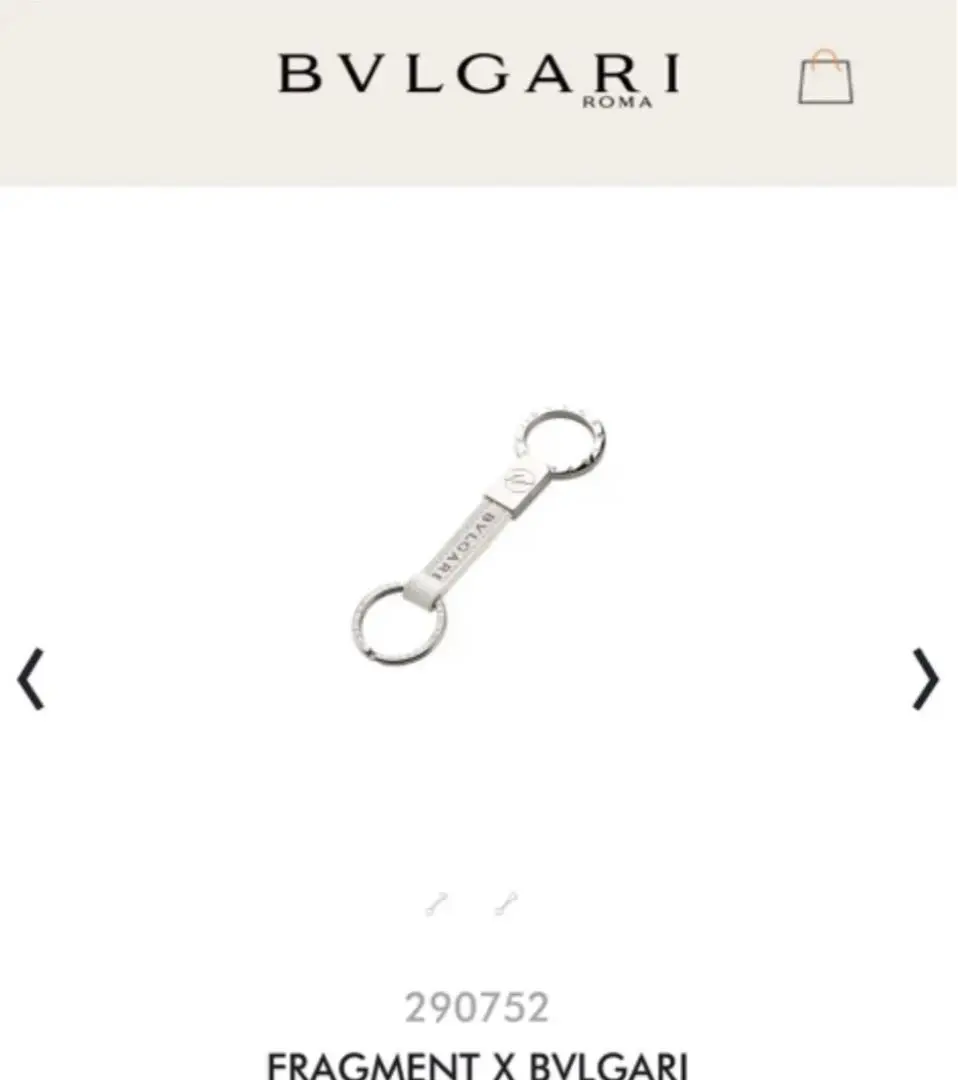The width and height of the screenshot is (958, 1080).
Task: Show the next product image
Action: (925, 679)
